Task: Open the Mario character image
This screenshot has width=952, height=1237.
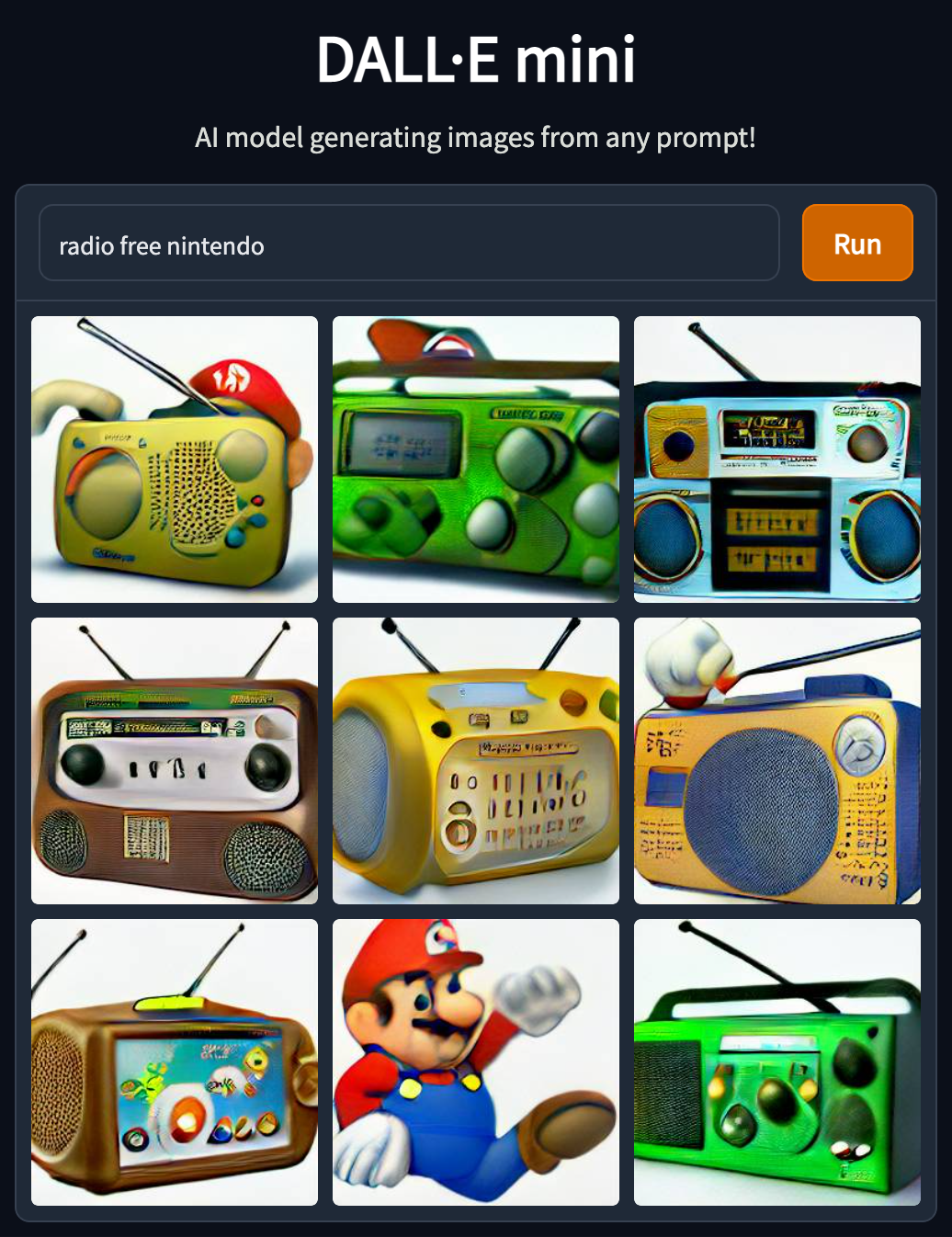Action: click(476, 1062)
